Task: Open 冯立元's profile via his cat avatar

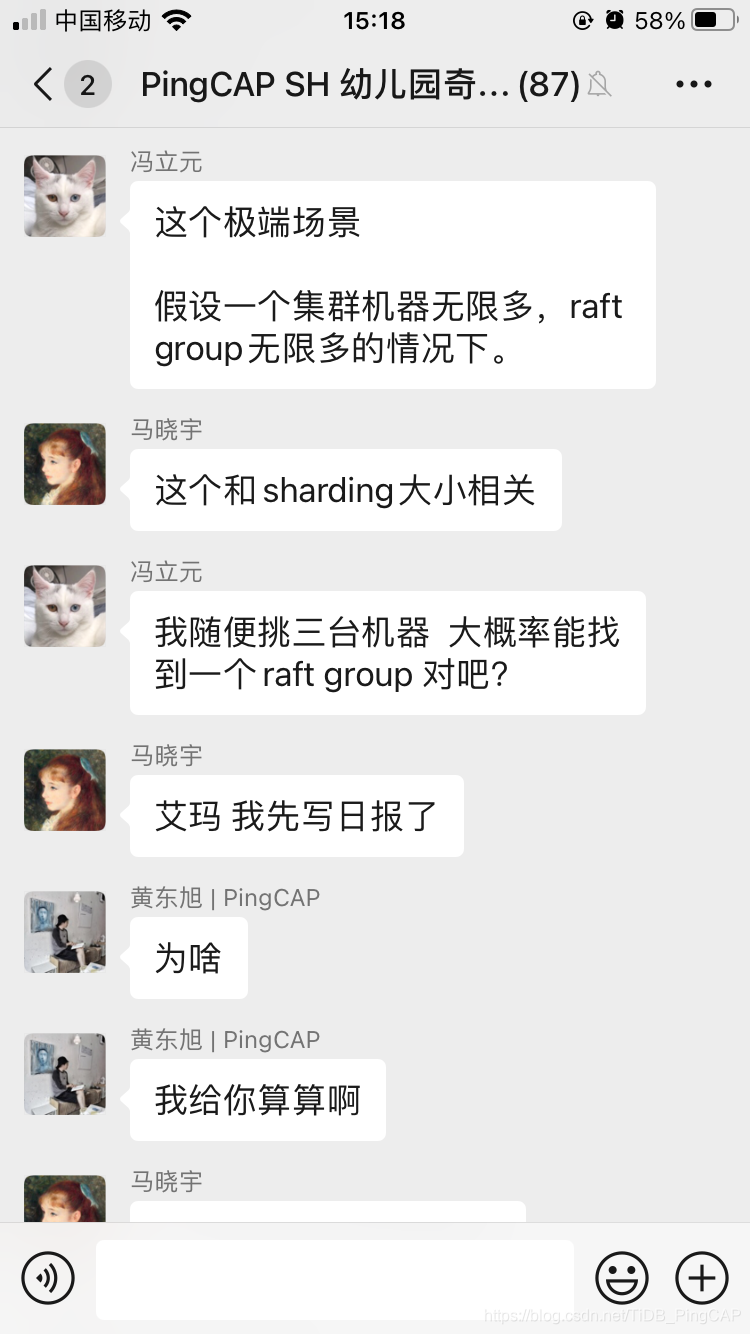Action: click(64, 196)
